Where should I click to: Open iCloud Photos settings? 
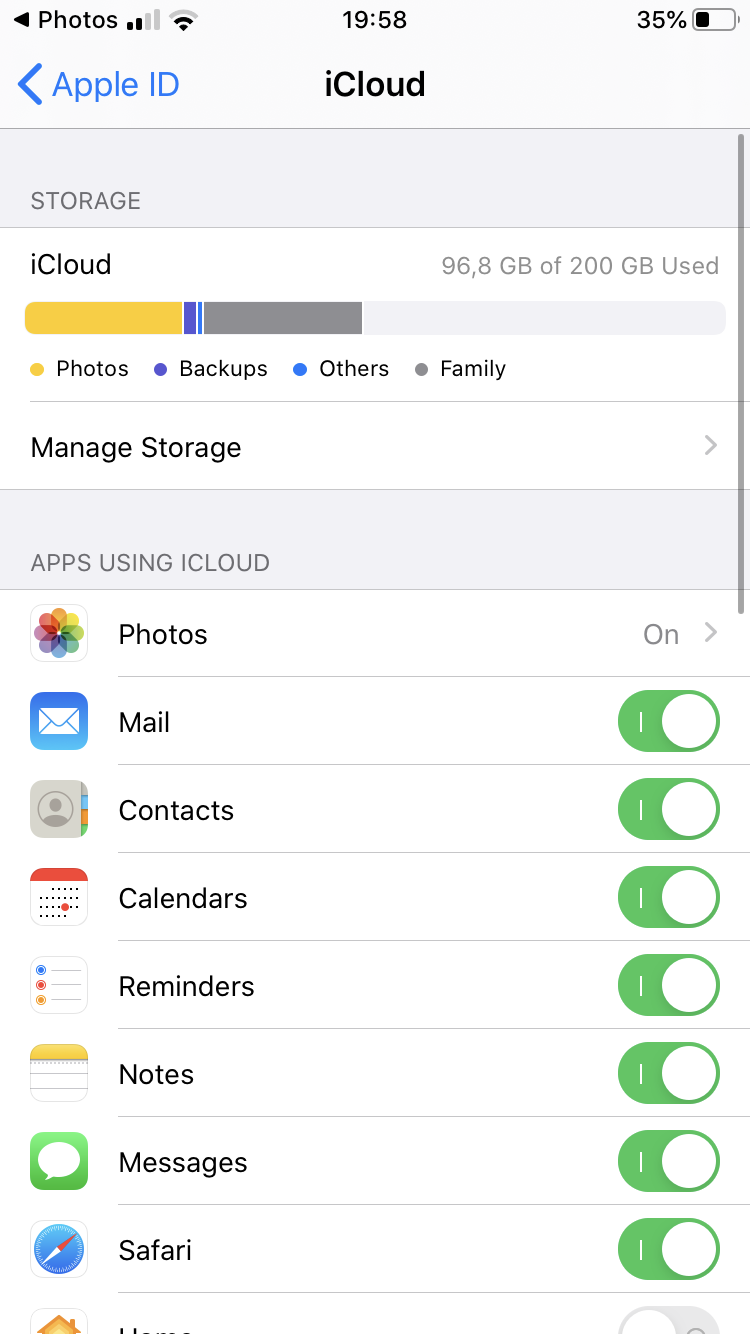pyautogui.click(x=375, y=634)
